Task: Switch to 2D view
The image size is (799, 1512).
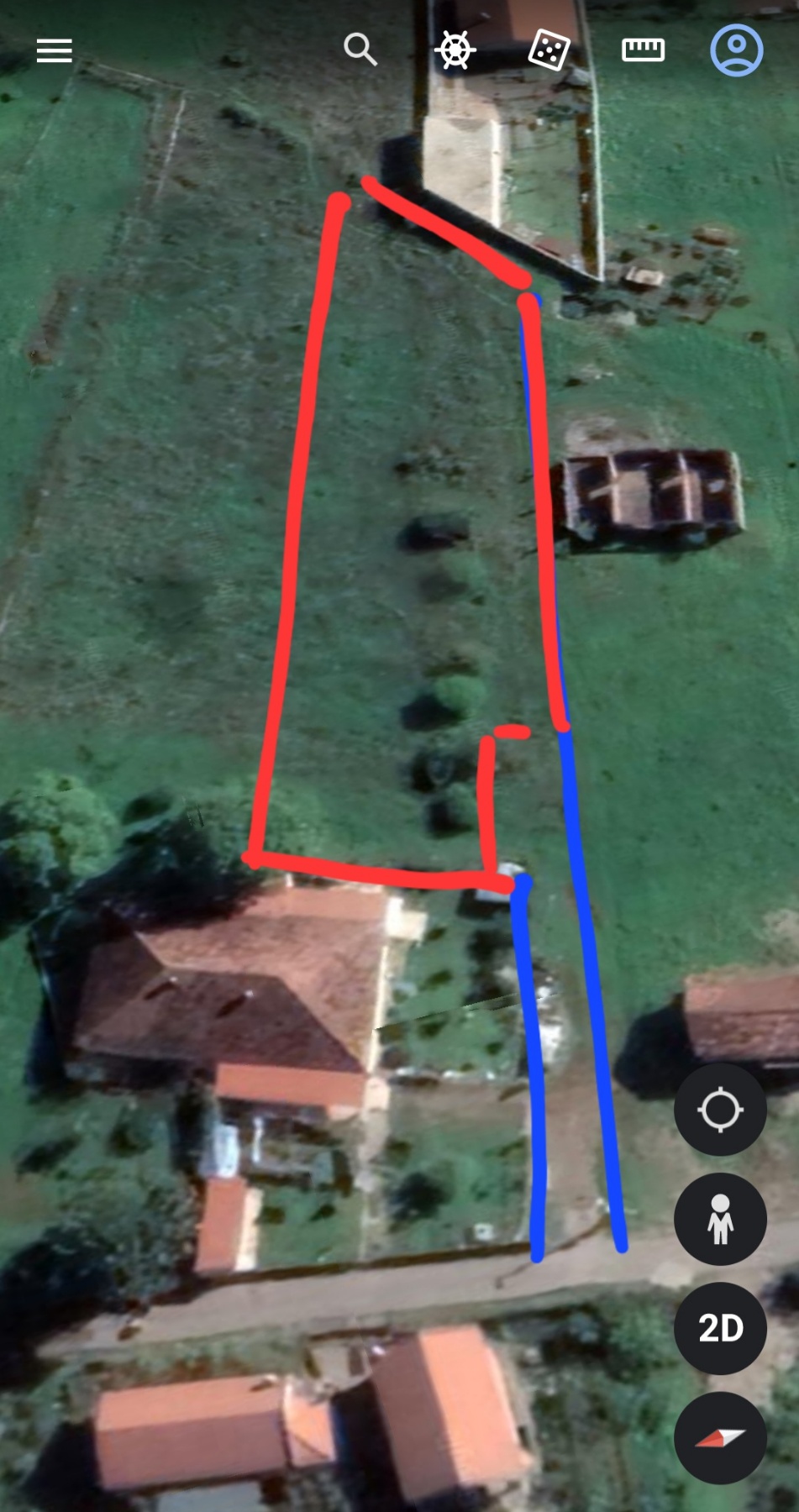Action: 720,1328
